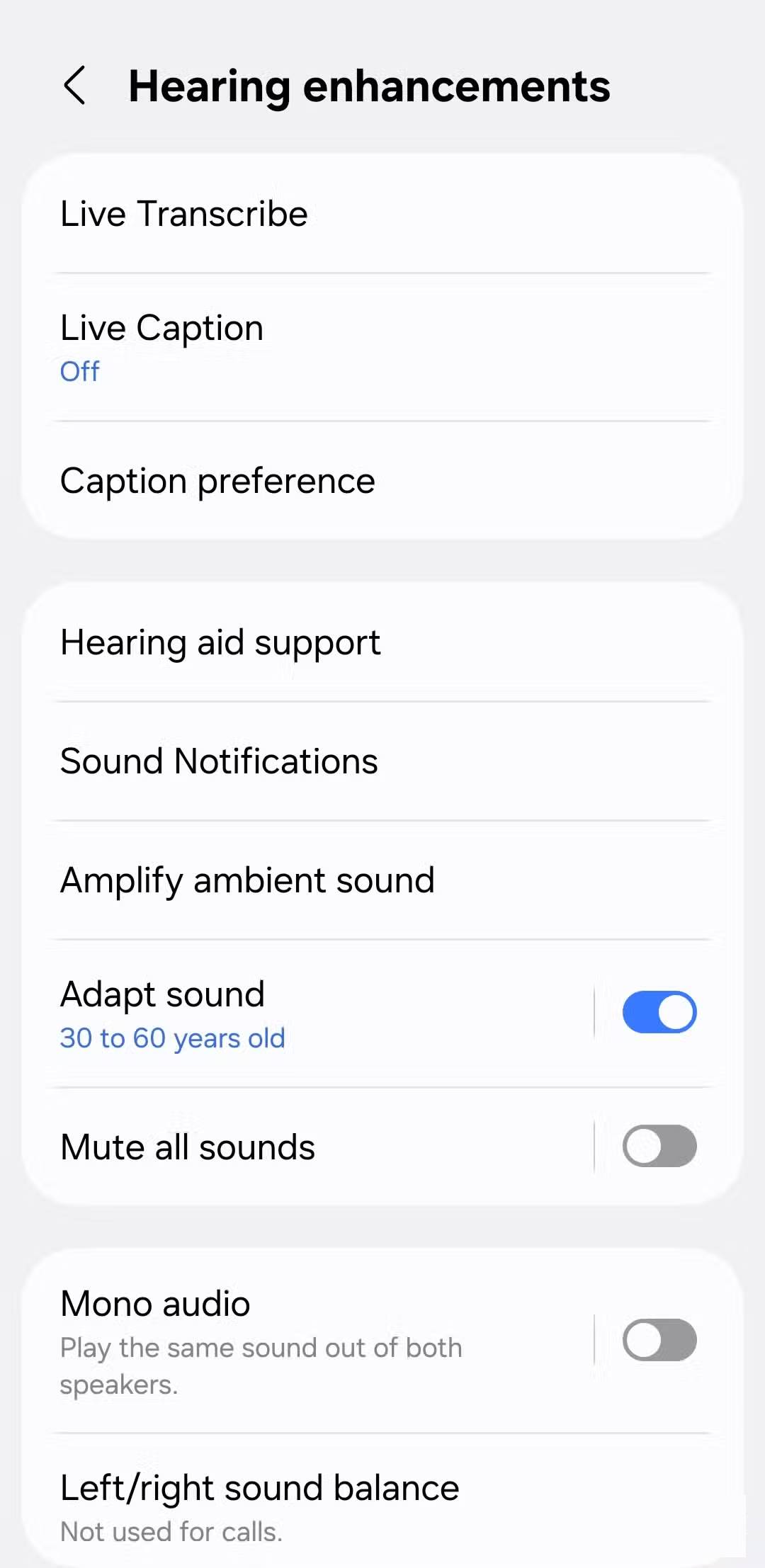Open Live Transcribe
This screenshot has height=1568, width=765.
pos(183,213)
